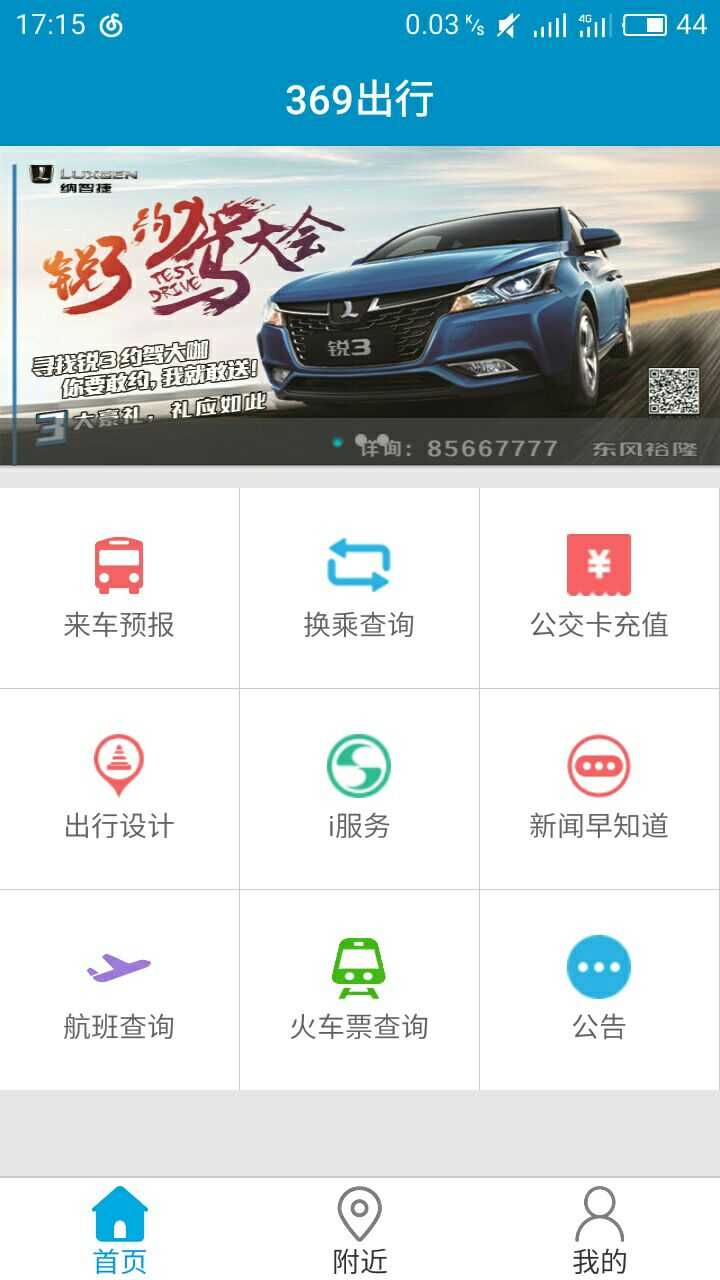Switch to the 我的 profile tab

599,1230
